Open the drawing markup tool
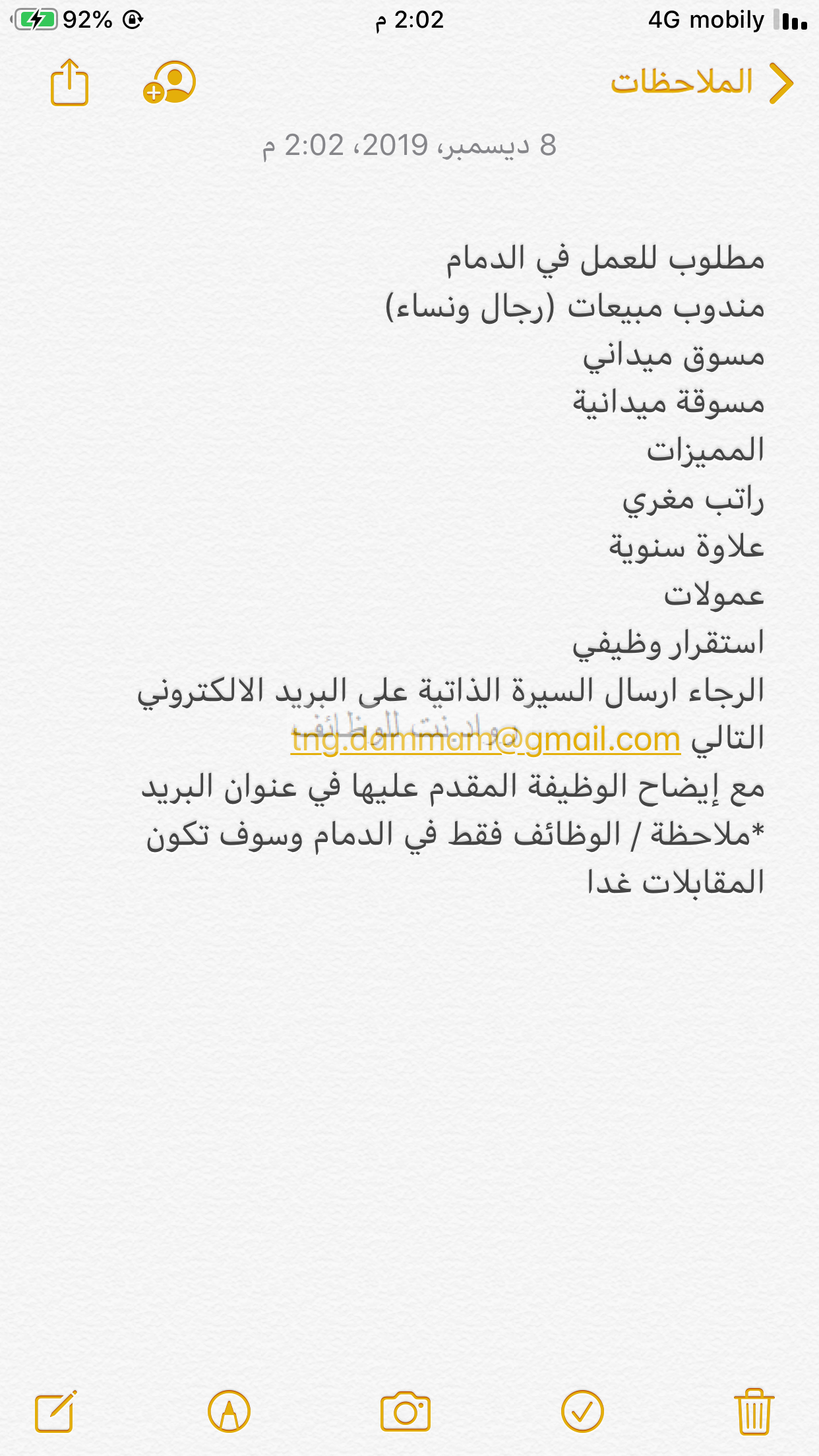Screen dimensions: 819x1456 pos(229,1411)
